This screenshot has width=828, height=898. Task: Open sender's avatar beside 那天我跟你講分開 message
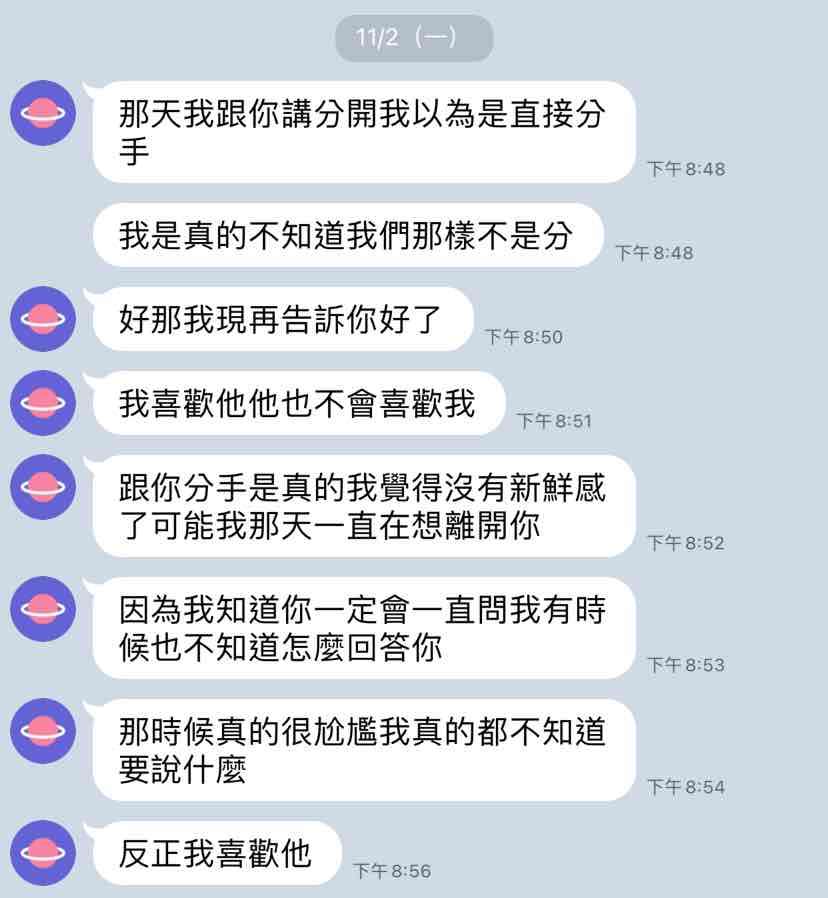coord(42,113)
